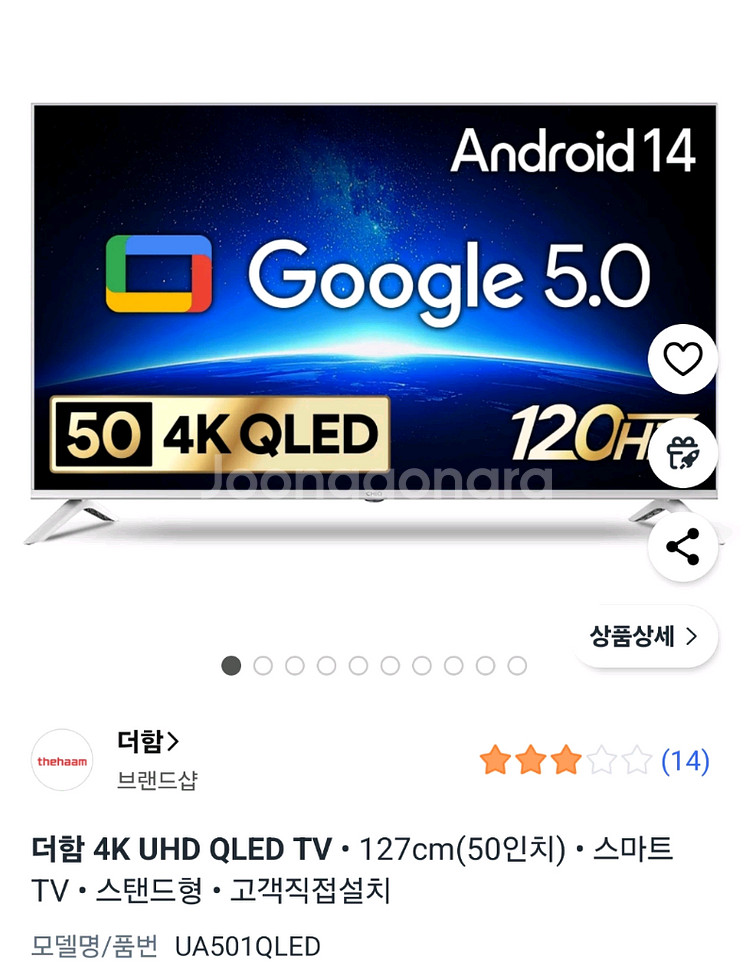Share this product listing
The image size is (750, 966).
click(682, 546)
